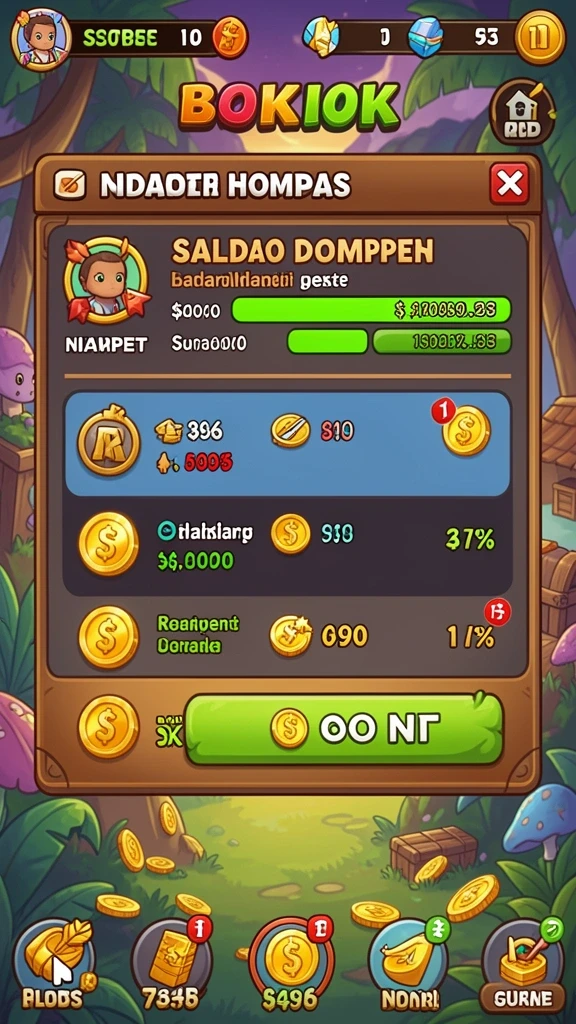Tap the green OO NT button

point(344,729)
